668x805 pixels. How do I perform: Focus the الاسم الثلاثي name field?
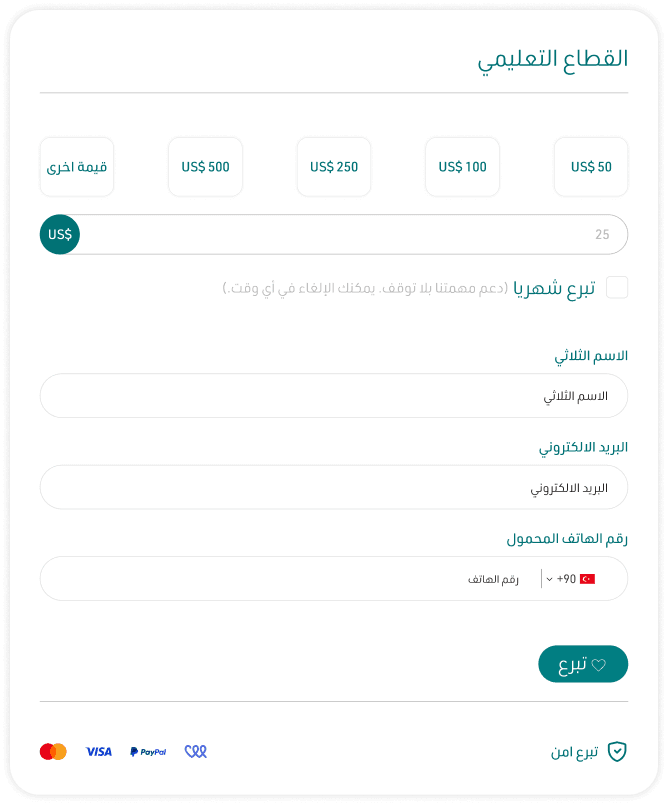(334, 396)
